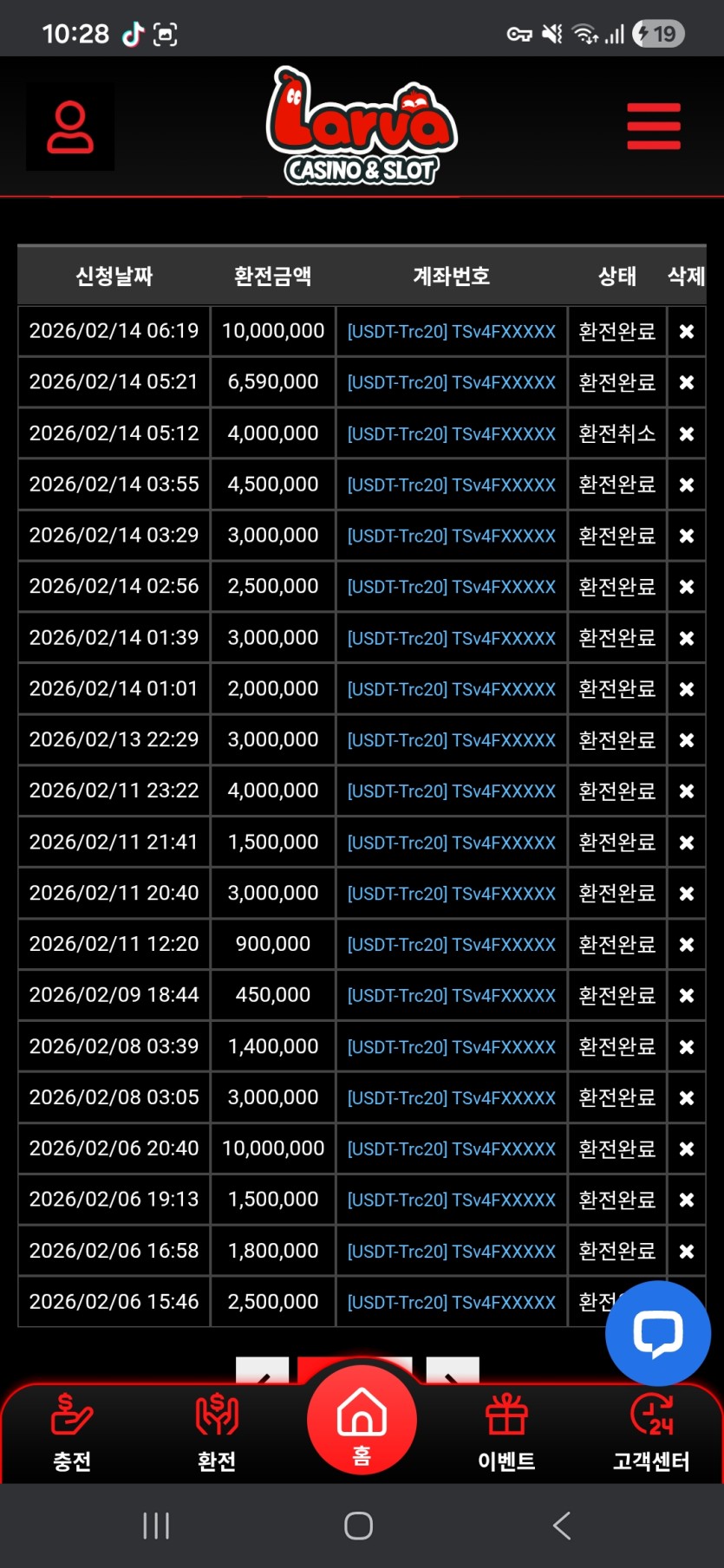Go to the previous page arrow
Image resolution: width=724 pixels, height=1568 pixels.
(262, 1371)
